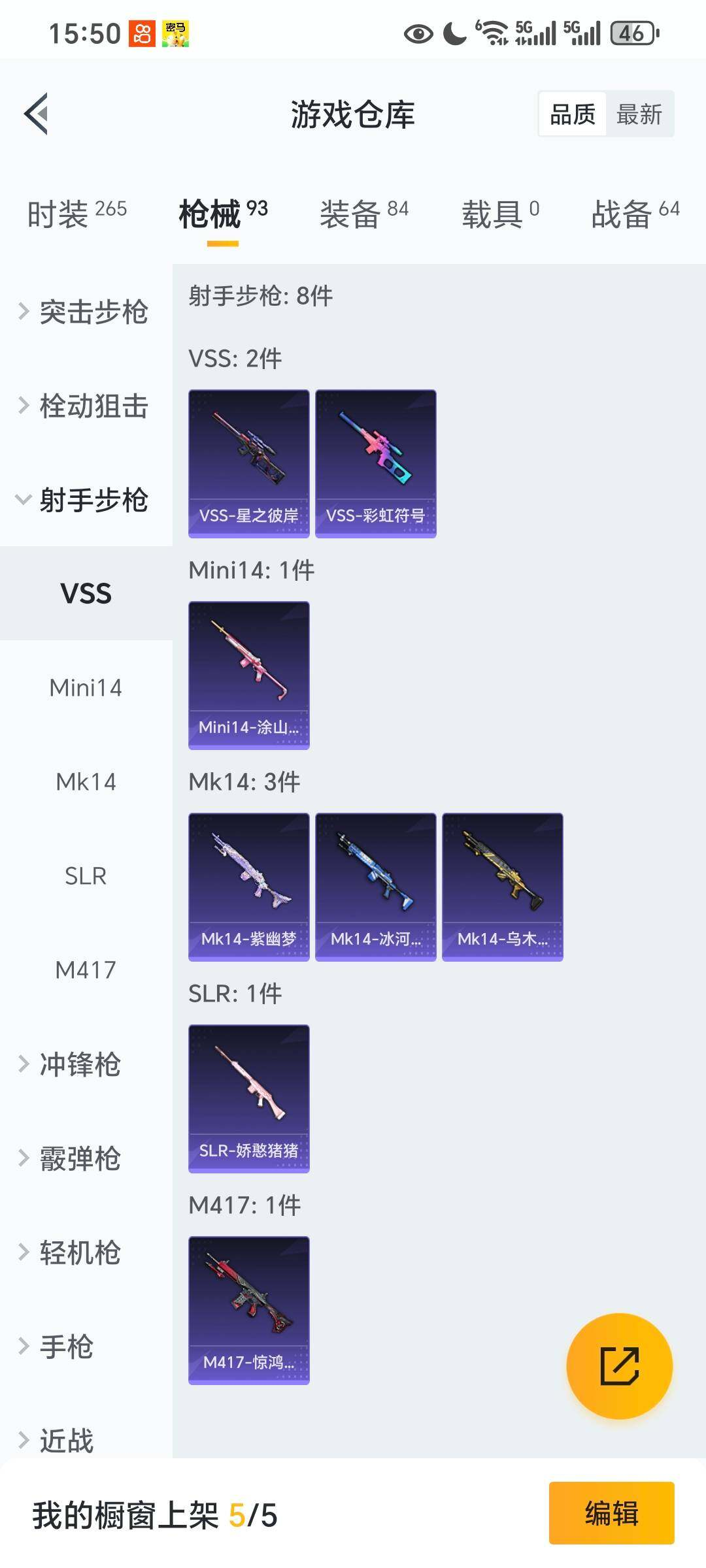706x1568 pixels.
Task: Select M417 in the sidebar
Action: 86,970
